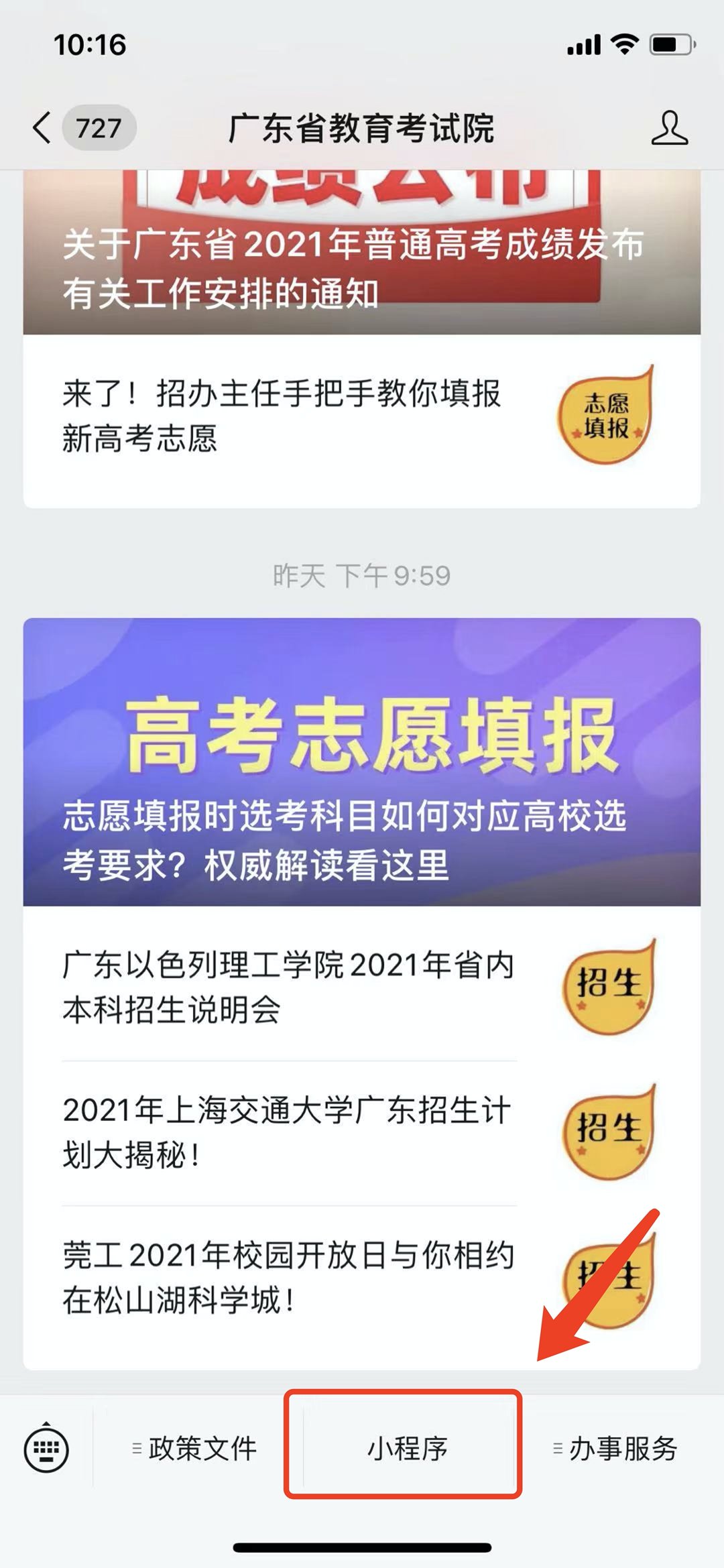Open 广东以色列理工学院 admissions briefing article
Image resolution: width=724 pixels, height=1568 pixels.
[x=288, y=987]
